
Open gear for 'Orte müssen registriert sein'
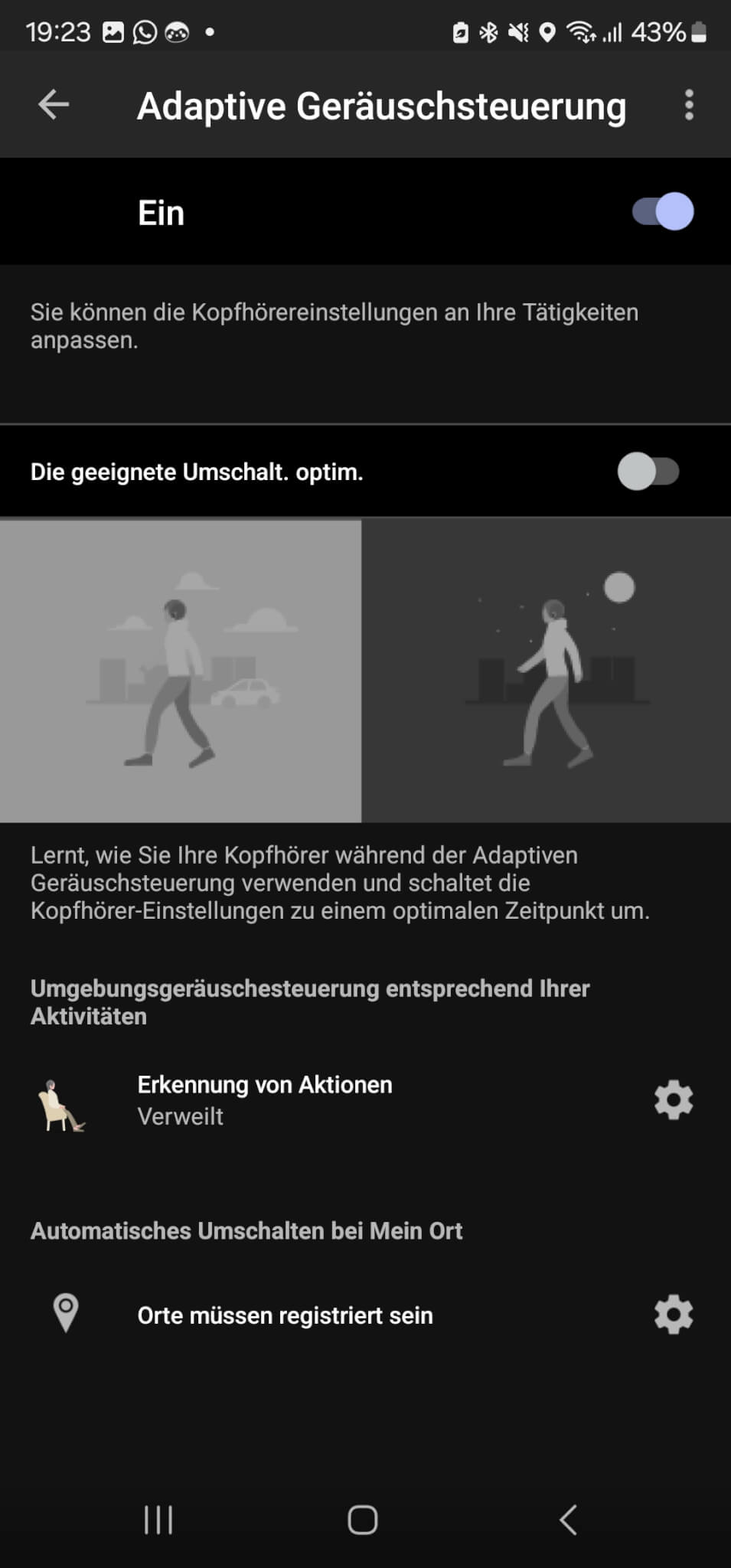tap(673, 1315)
